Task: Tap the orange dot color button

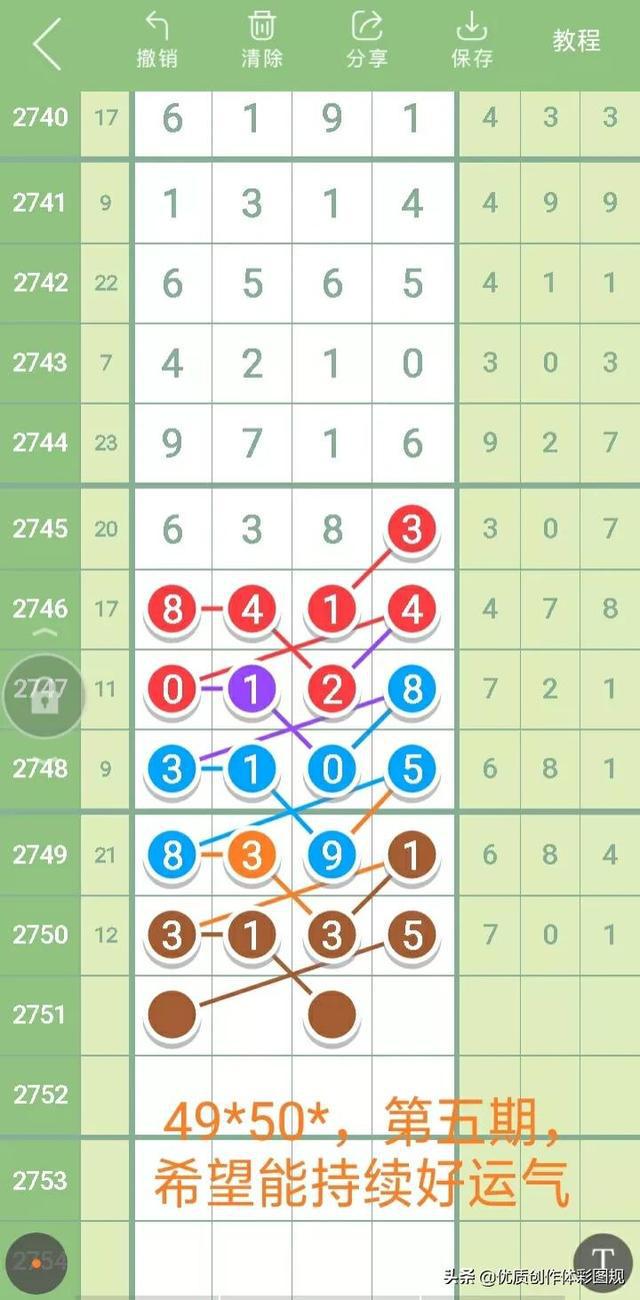Action: pyautogui.click(x=36, y=1263)
